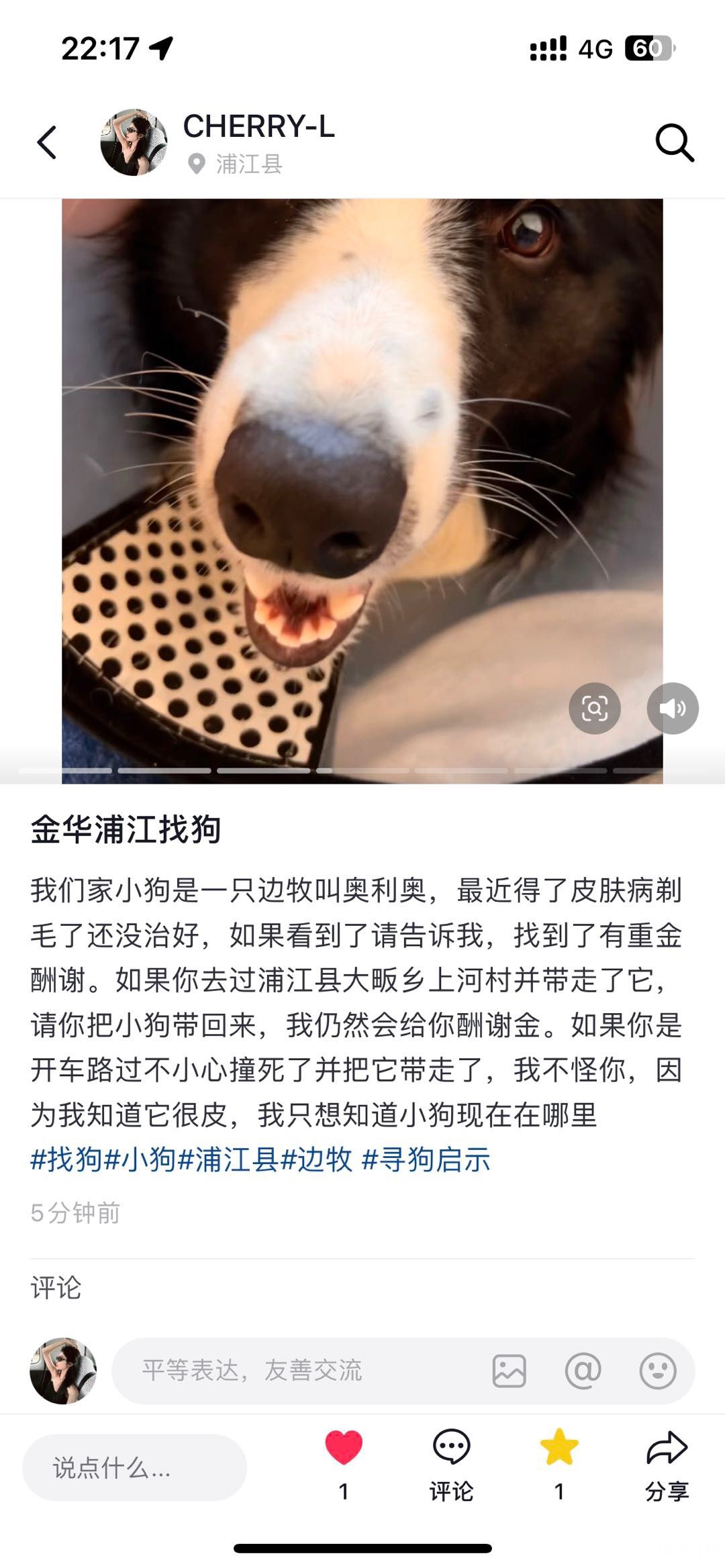The image size is (725, 1568).
Task: Tap the image search scan icon
Action: tap(594, 708)
